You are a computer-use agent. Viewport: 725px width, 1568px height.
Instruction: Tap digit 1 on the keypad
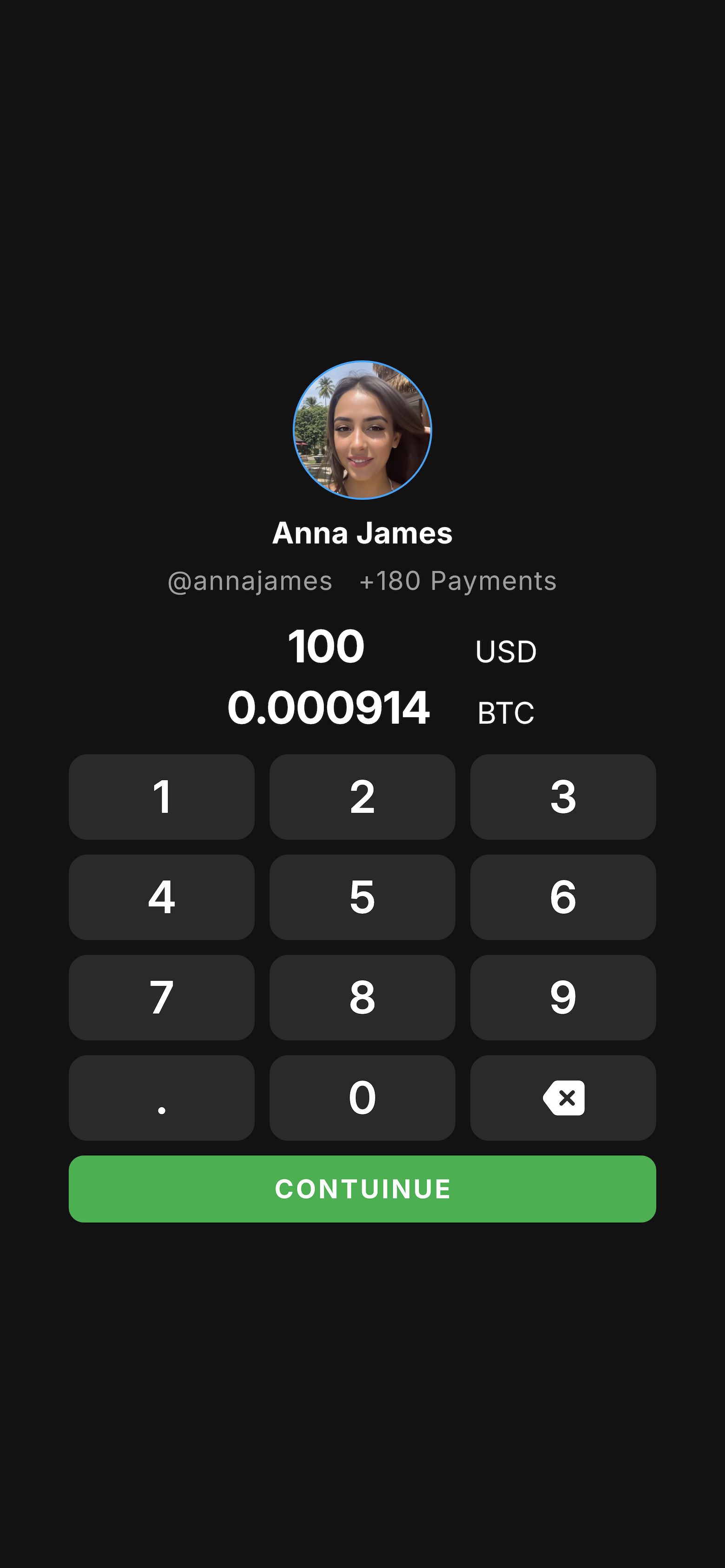tap(161, 797)
